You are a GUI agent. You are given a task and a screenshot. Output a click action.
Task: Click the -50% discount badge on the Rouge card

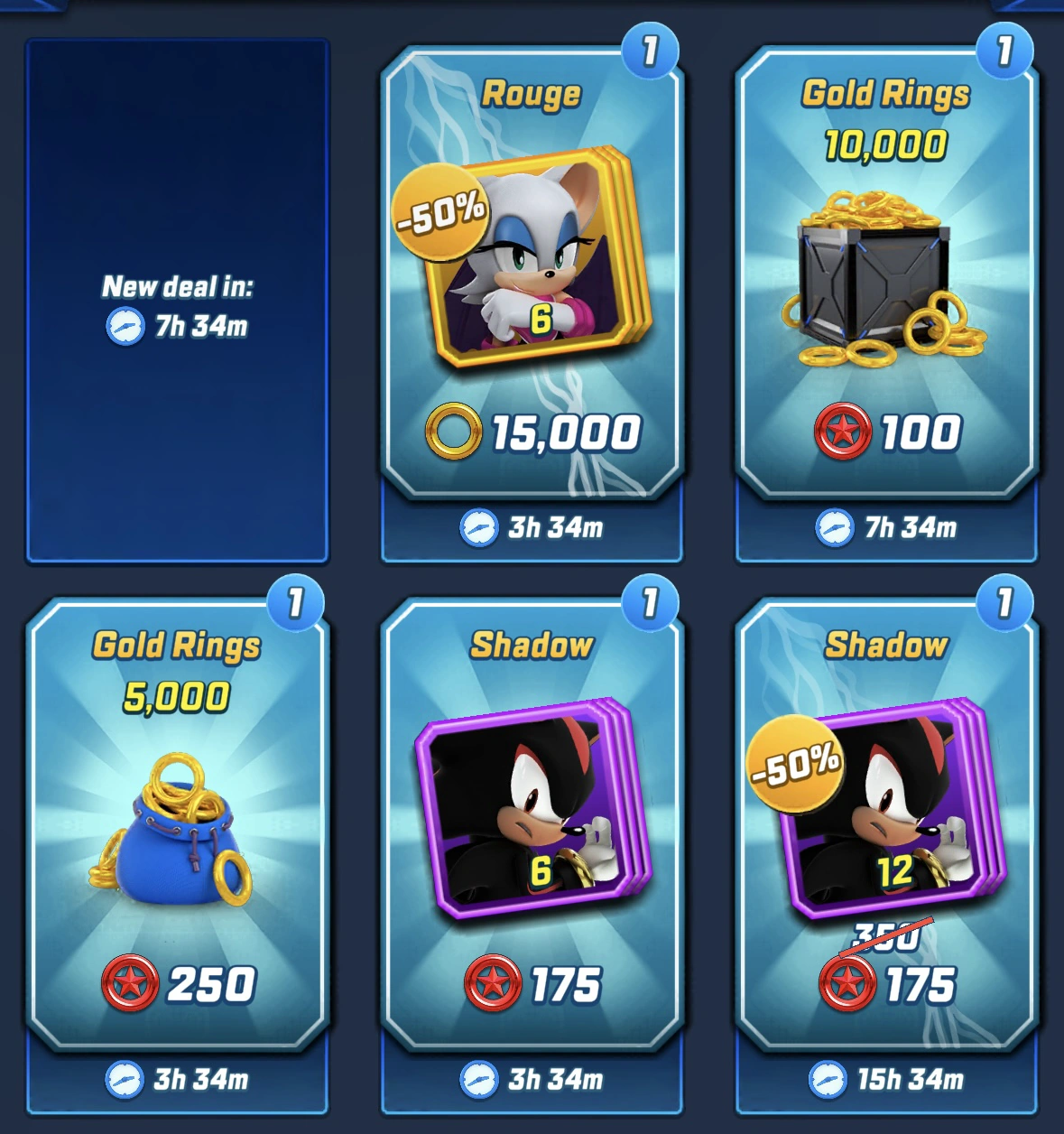click(x=442, y=212)
